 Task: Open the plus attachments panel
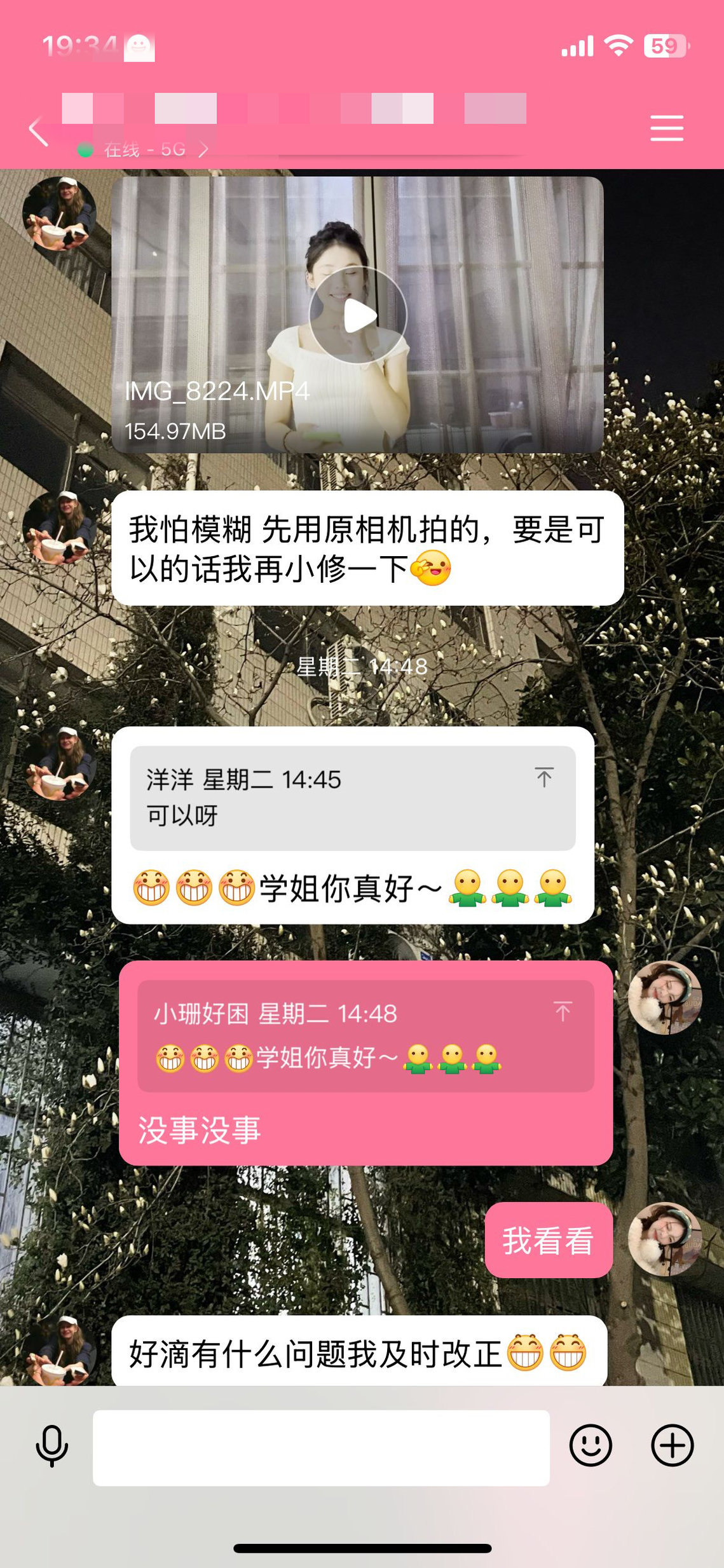coord(672,1446)
